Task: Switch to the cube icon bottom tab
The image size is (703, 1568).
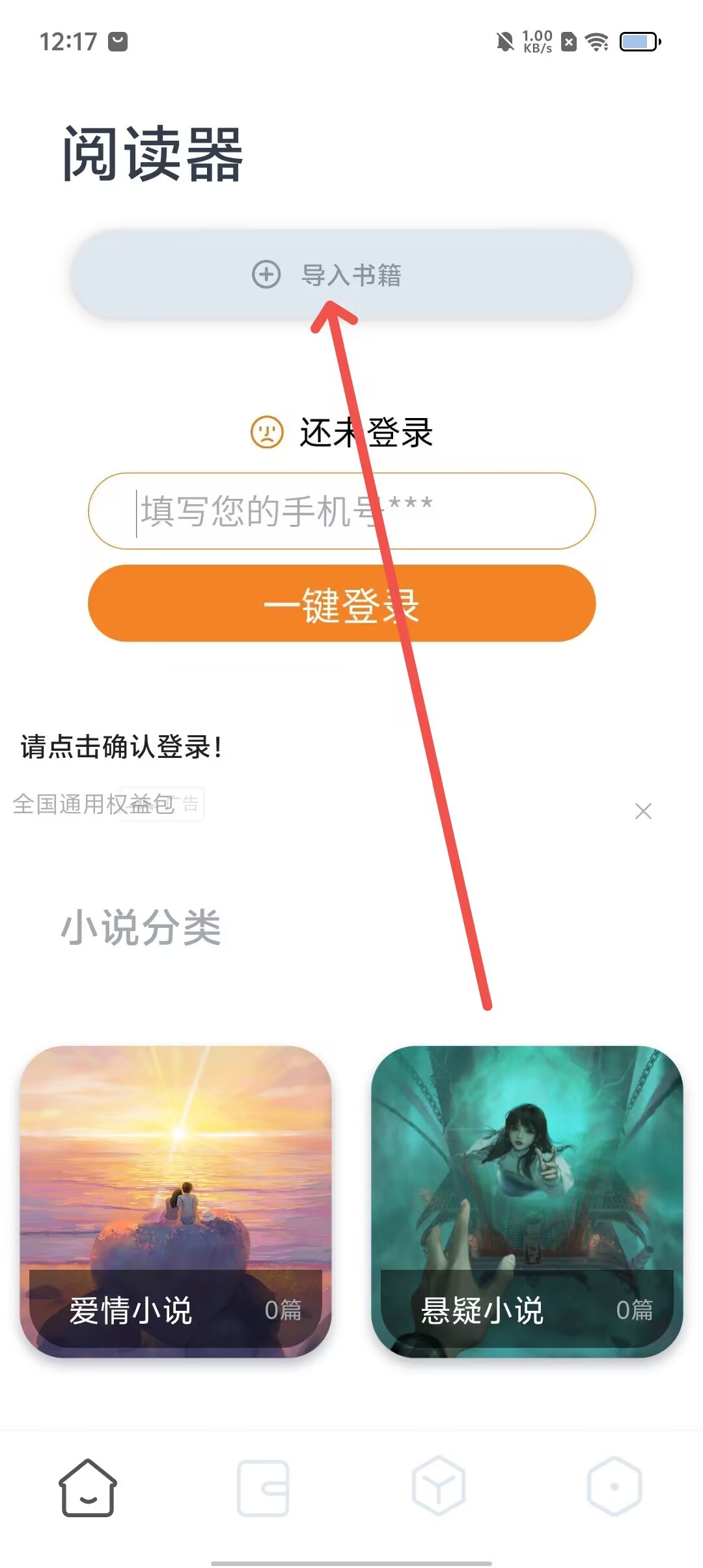Action: click(x=439, y=1488)
